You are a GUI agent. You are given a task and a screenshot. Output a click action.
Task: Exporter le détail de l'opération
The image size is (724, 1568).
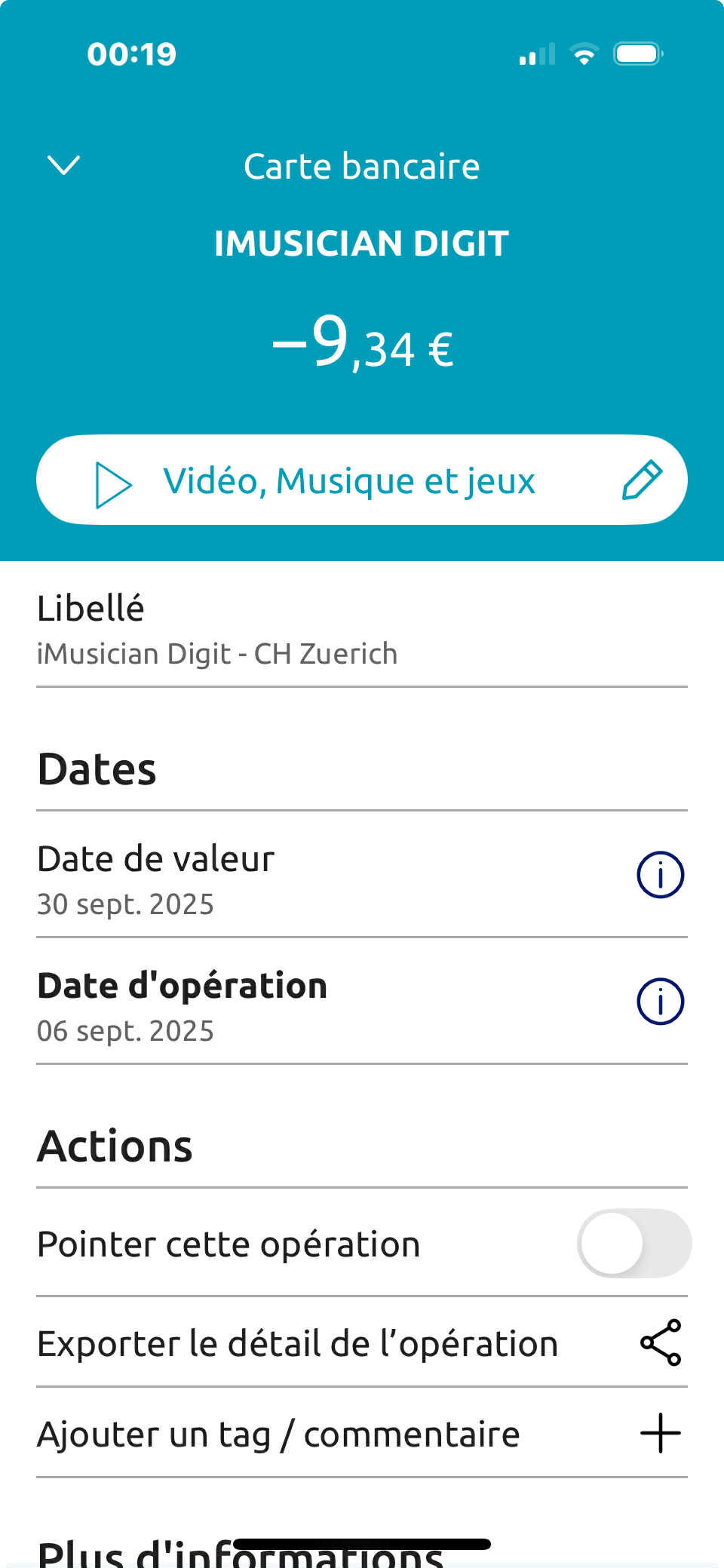[660, 1342]
